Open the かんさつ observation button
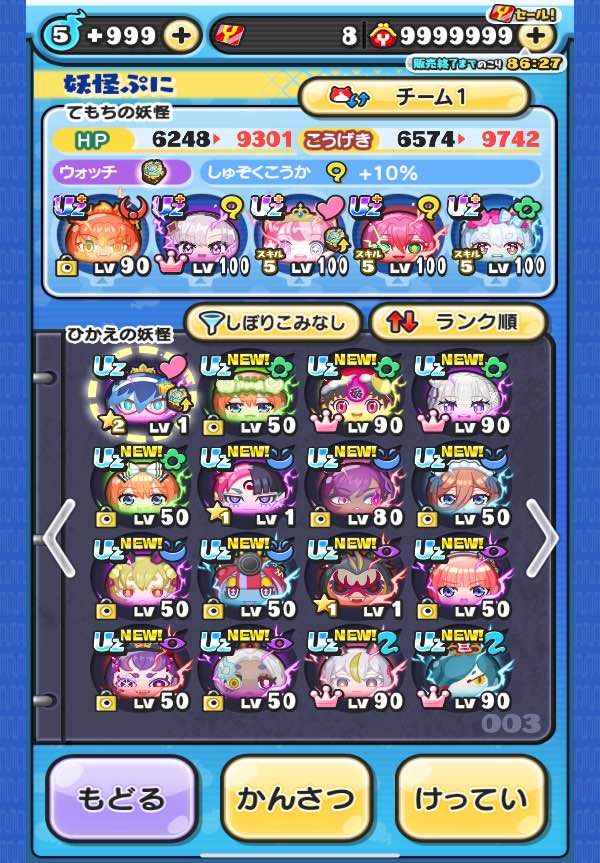Image resolution: width=600 pixels, height=863 pixels. 296,798
